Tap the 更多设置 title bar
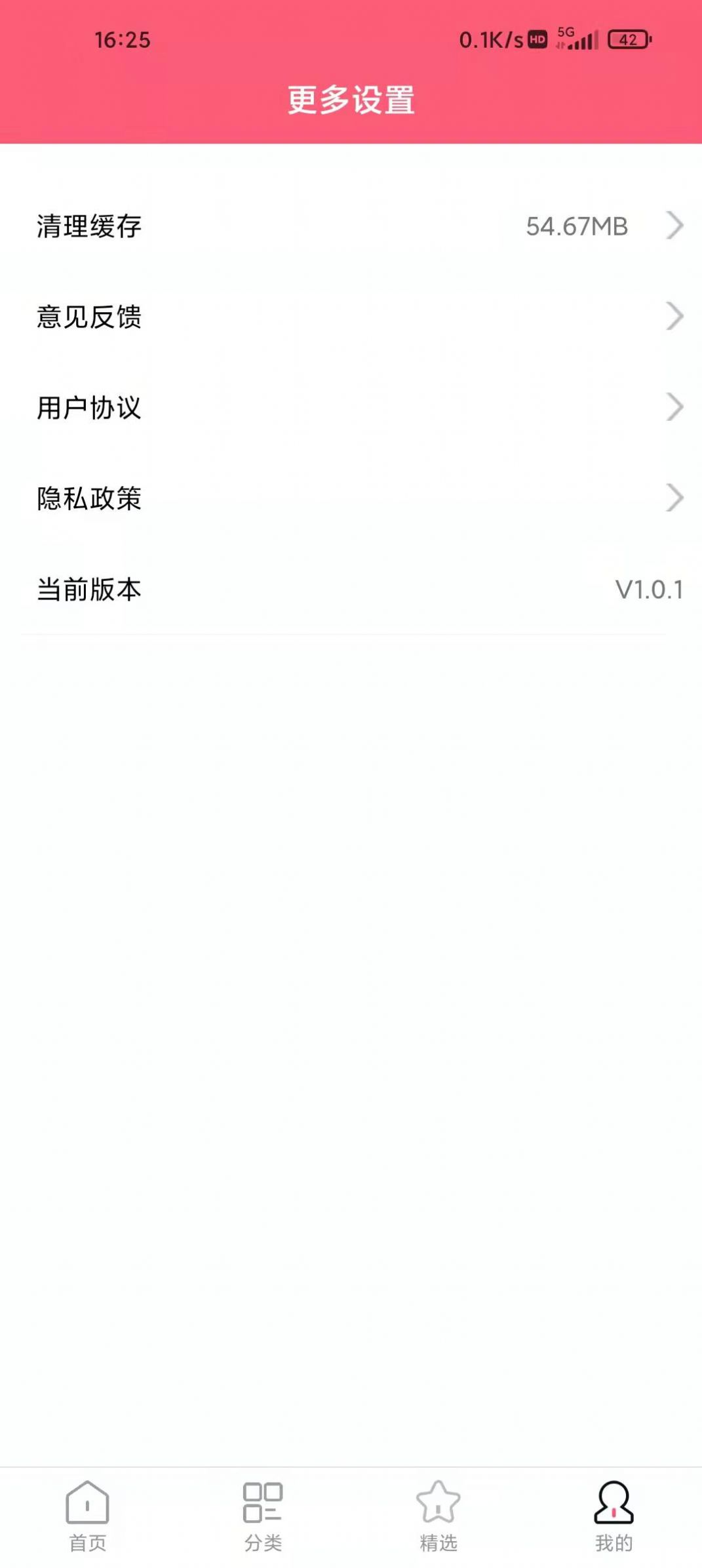702x1568 pixels. 351,100
